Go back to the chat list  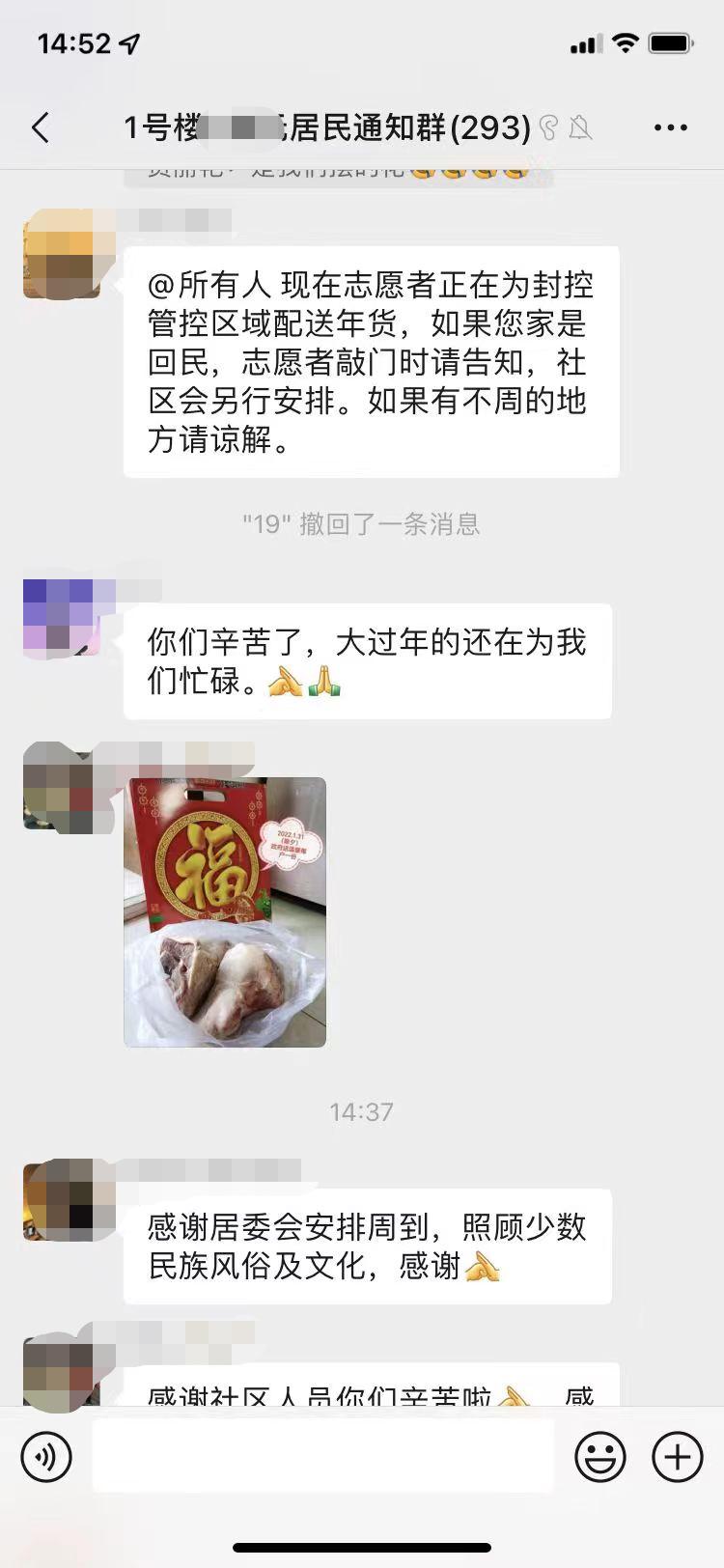41,127
